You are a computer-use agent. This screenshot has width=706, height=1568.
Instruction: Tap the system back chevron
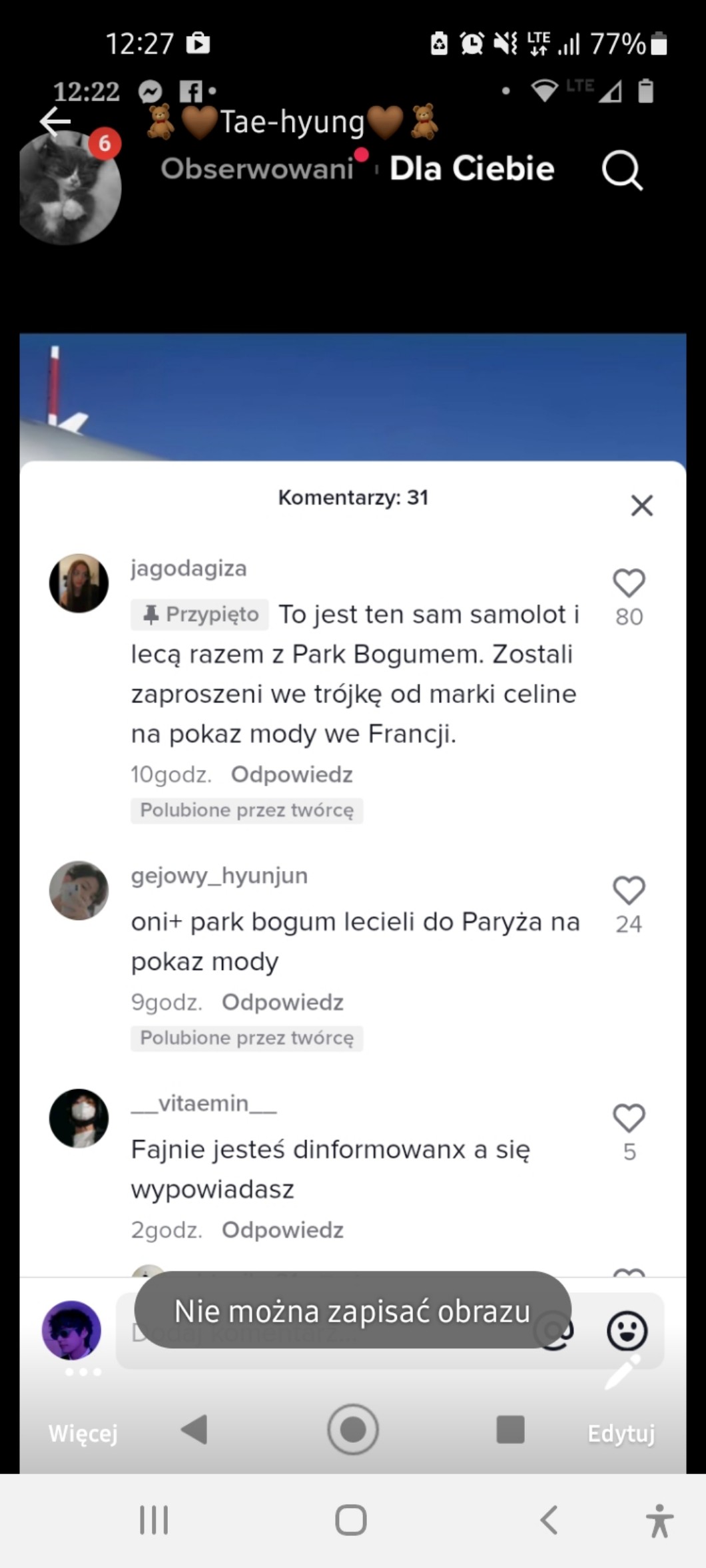point(548,1520)
